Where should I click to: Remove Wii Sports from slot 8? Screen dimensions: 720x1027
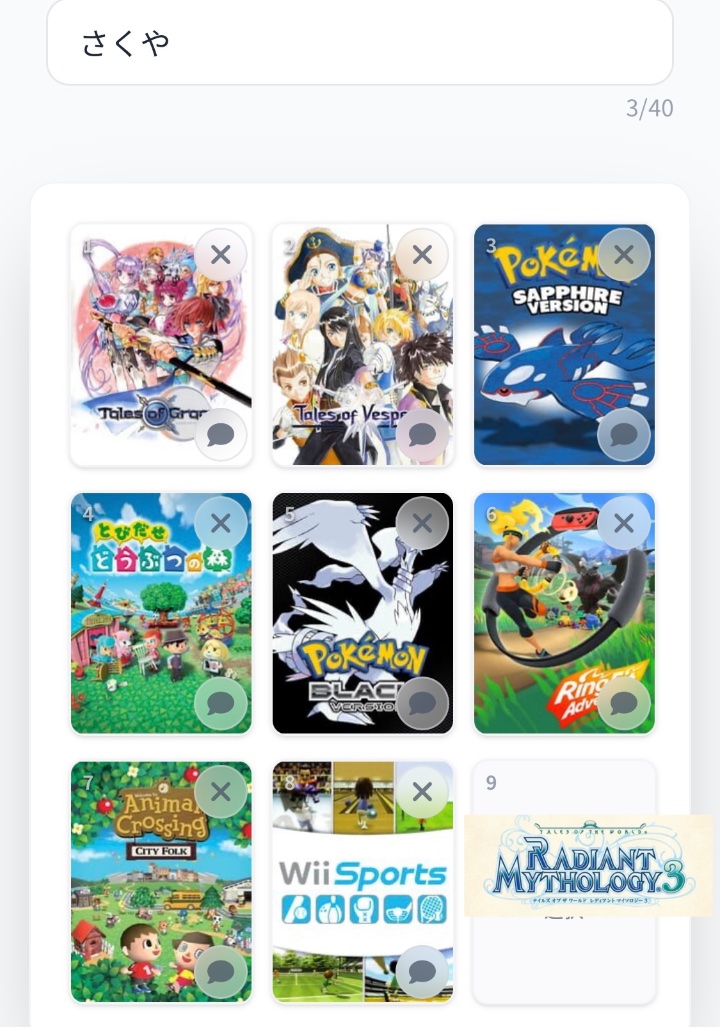422,791
